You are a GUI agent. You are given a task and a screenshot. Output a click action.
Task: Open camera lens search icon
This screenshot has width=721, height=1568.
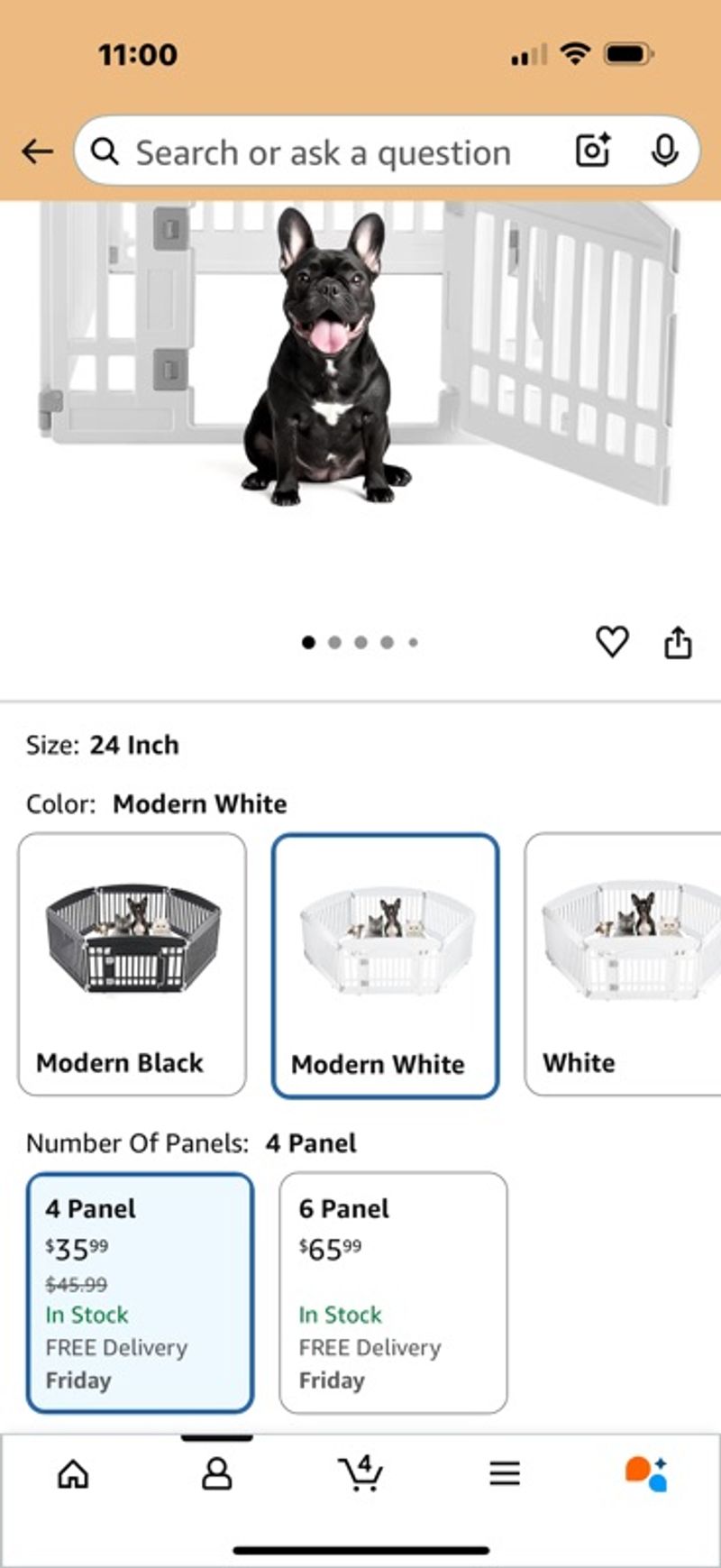coord(593,151)
